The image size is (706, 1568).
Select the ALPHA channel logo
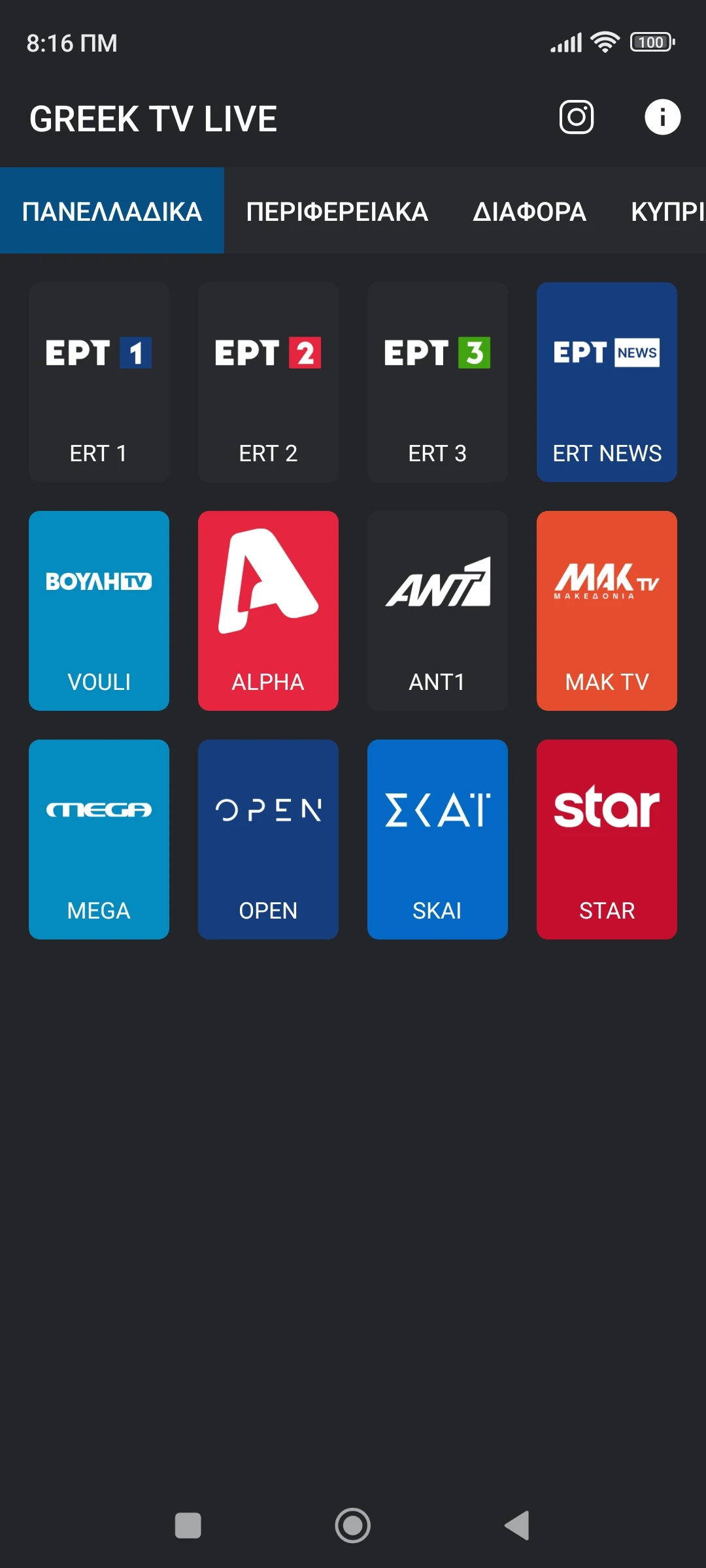pos(268,611)
